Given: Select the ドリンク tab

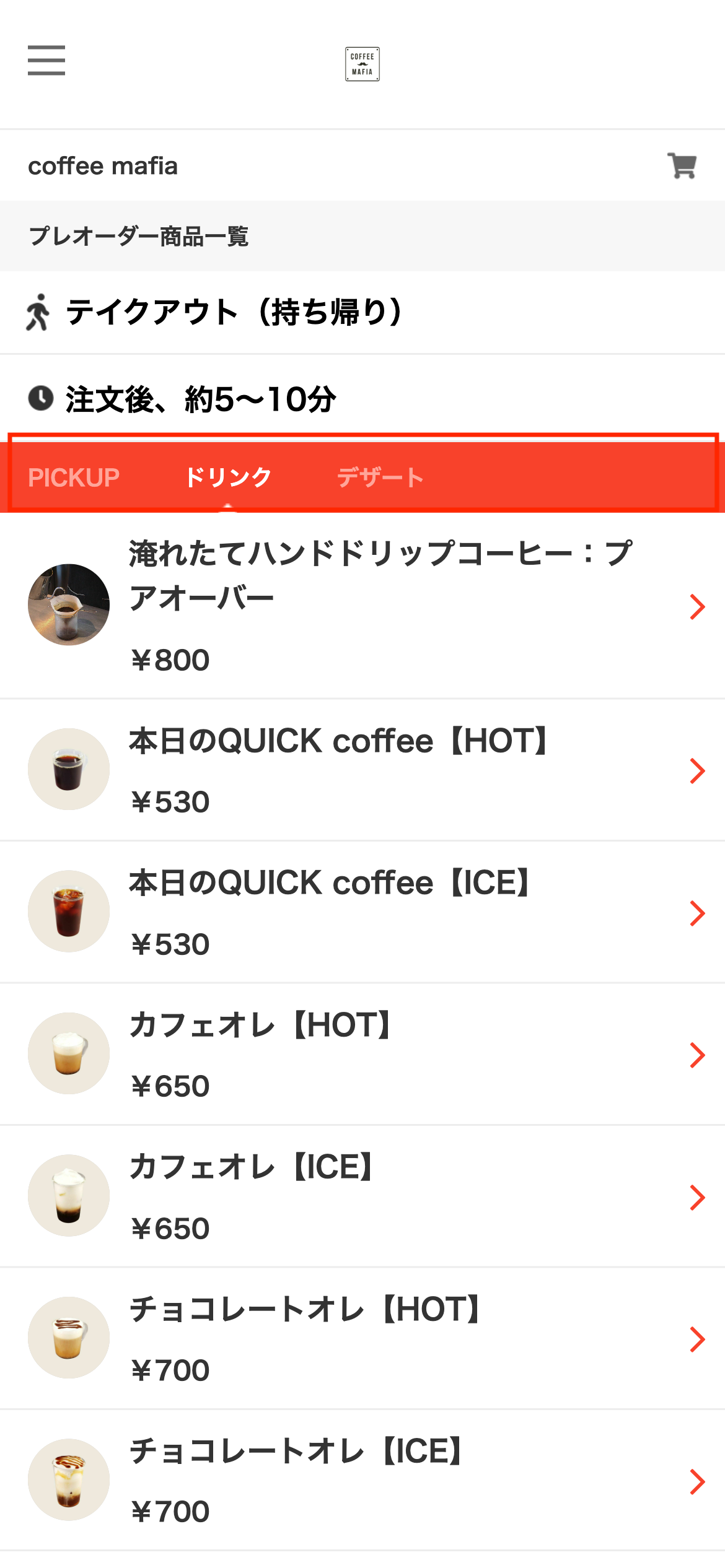Looking at the screenshot, I should tap(228, 477).
